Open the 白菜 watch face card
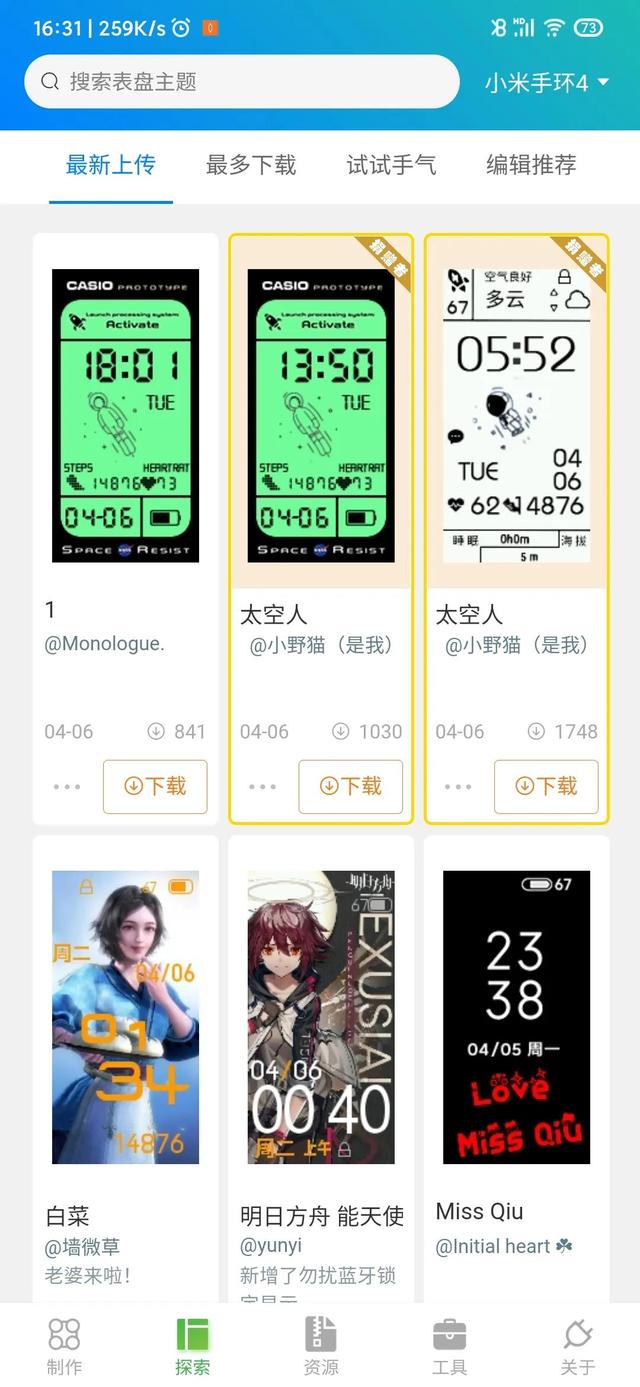Viewport: 640px width, 1387px height. pyautogui.click(x=125, y=1017)
